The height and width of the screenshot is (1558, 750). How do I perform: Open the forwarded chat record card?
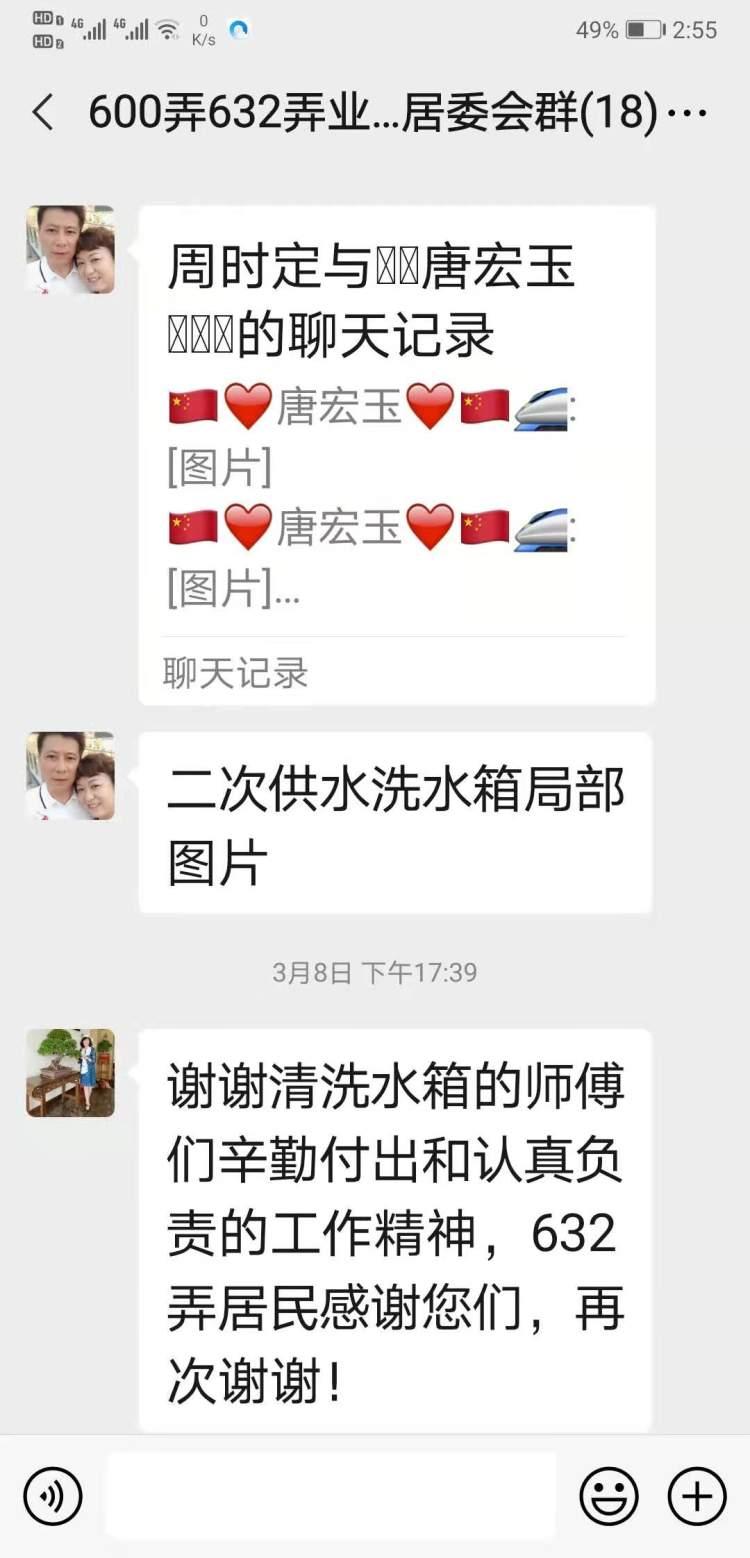click(397, 455)
